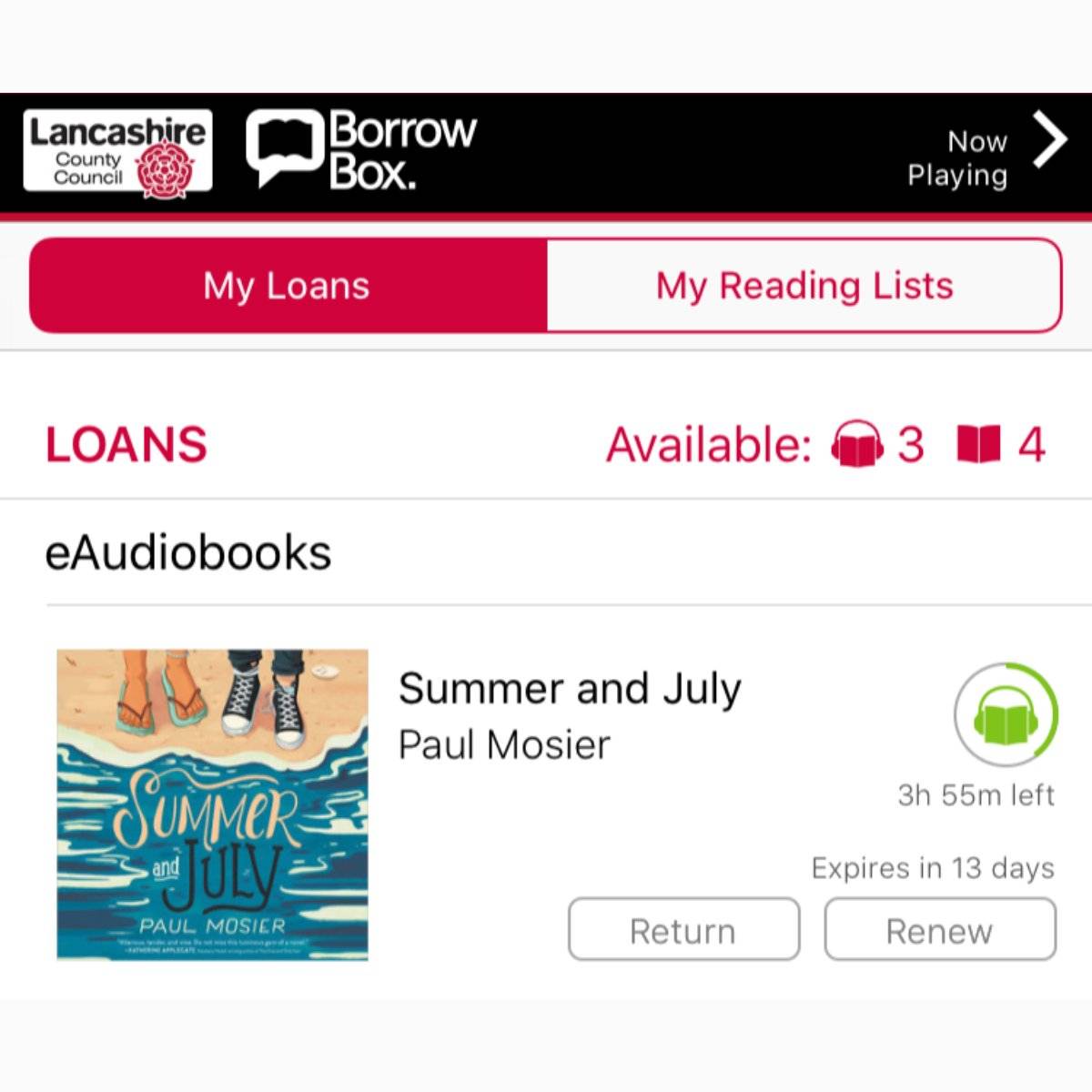Play Summer and July via headphone icon
This screenshot has height=1092, width=1092.
(1006, 714)
